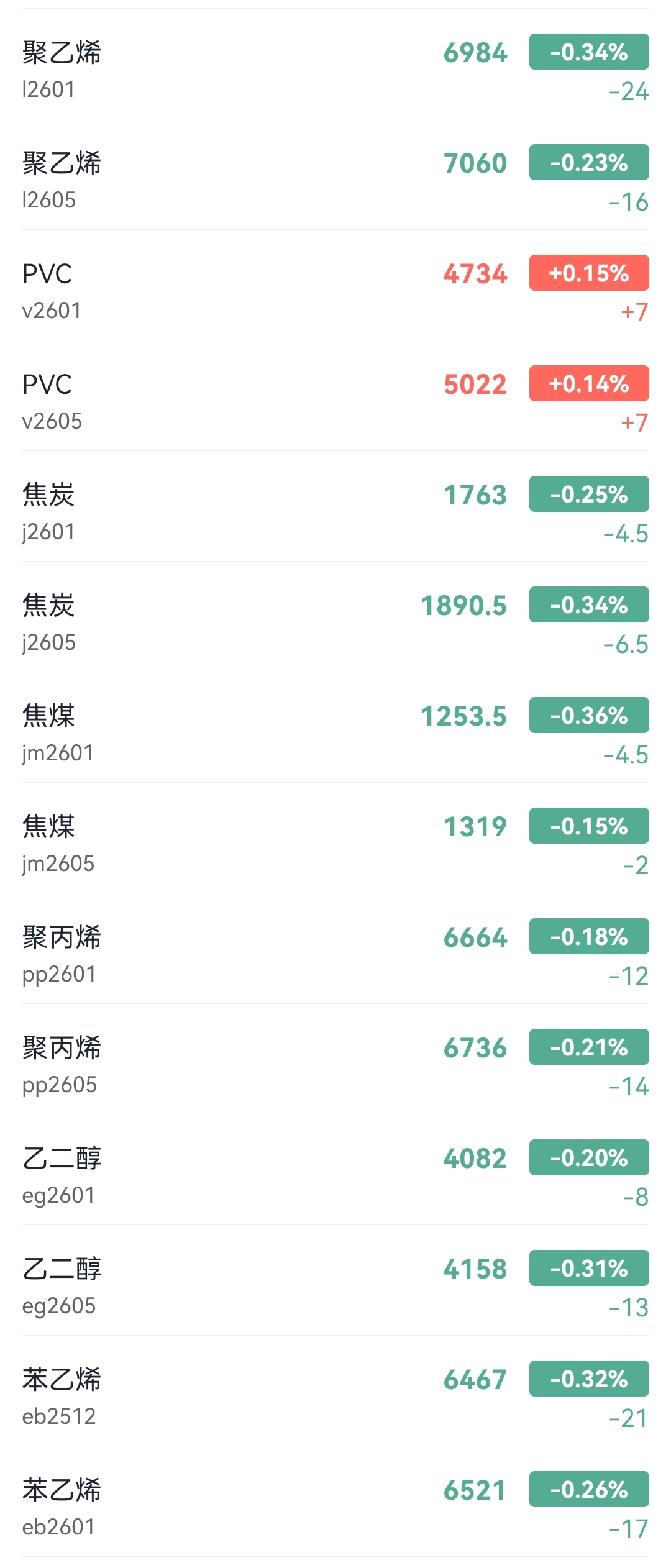The image size is (671, 1568).
Task: Open 聚丙烯 pp2601 contract details
Action: click(x=335, y=949)
